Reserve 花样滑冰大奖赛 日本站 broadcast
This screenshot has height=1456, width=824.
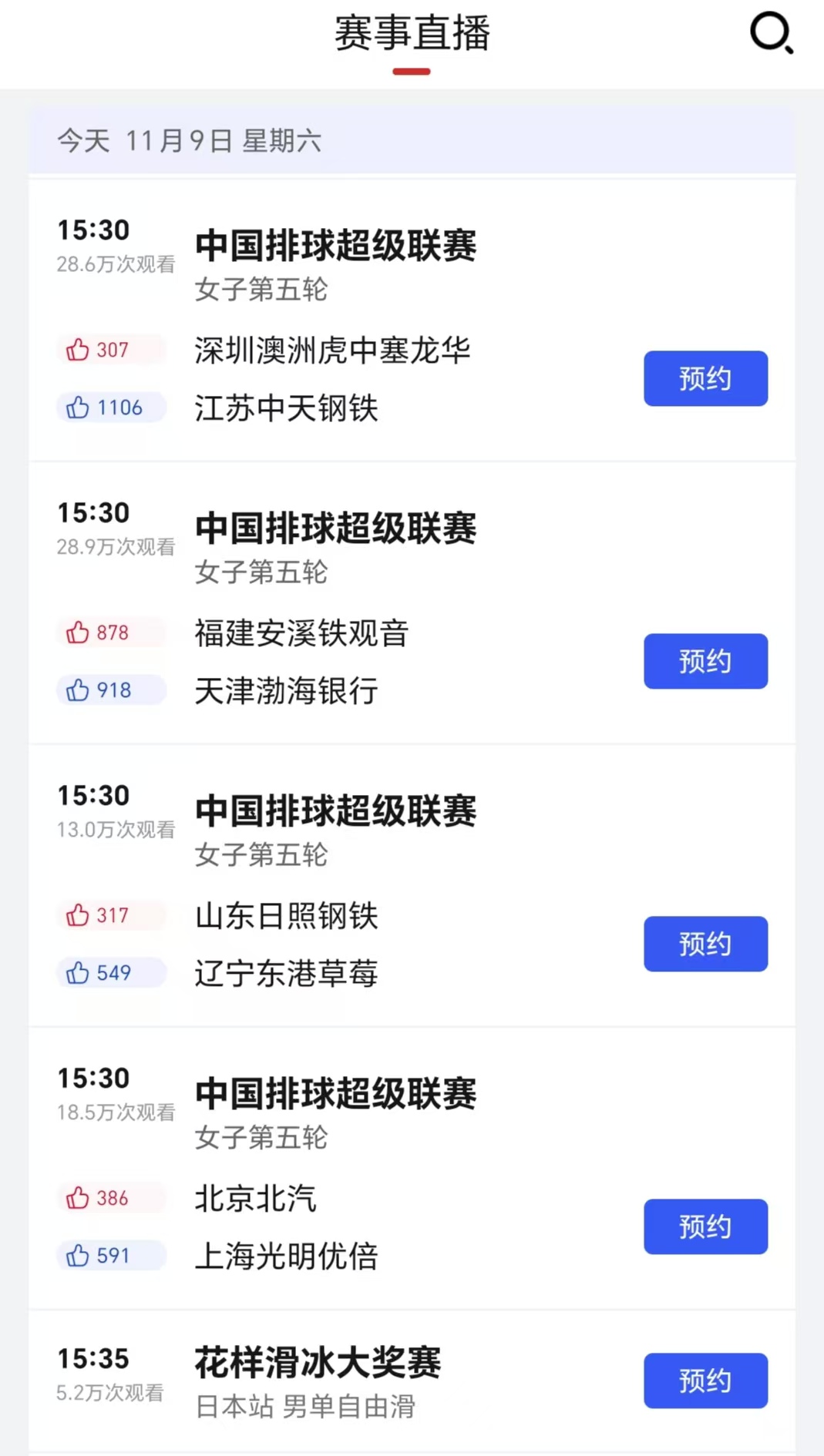click(x=705, y=1381)
